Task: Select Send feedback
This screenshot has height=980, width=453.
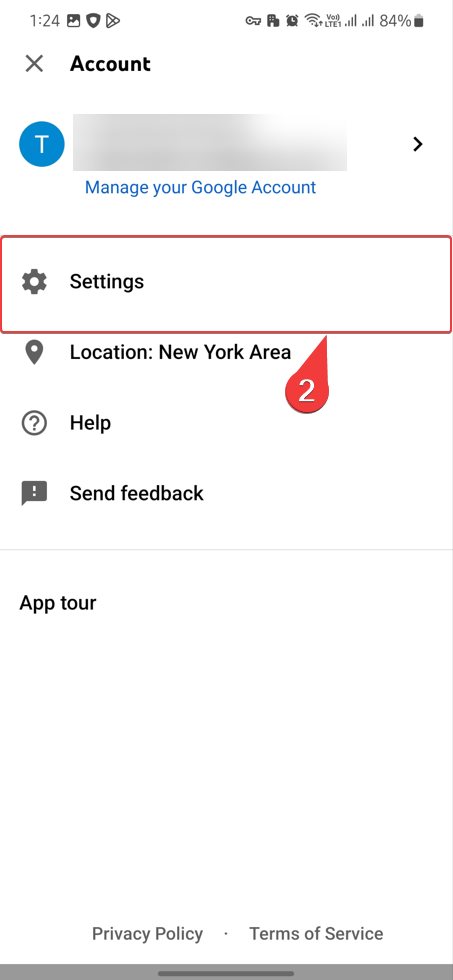Action: pos(226,493)
